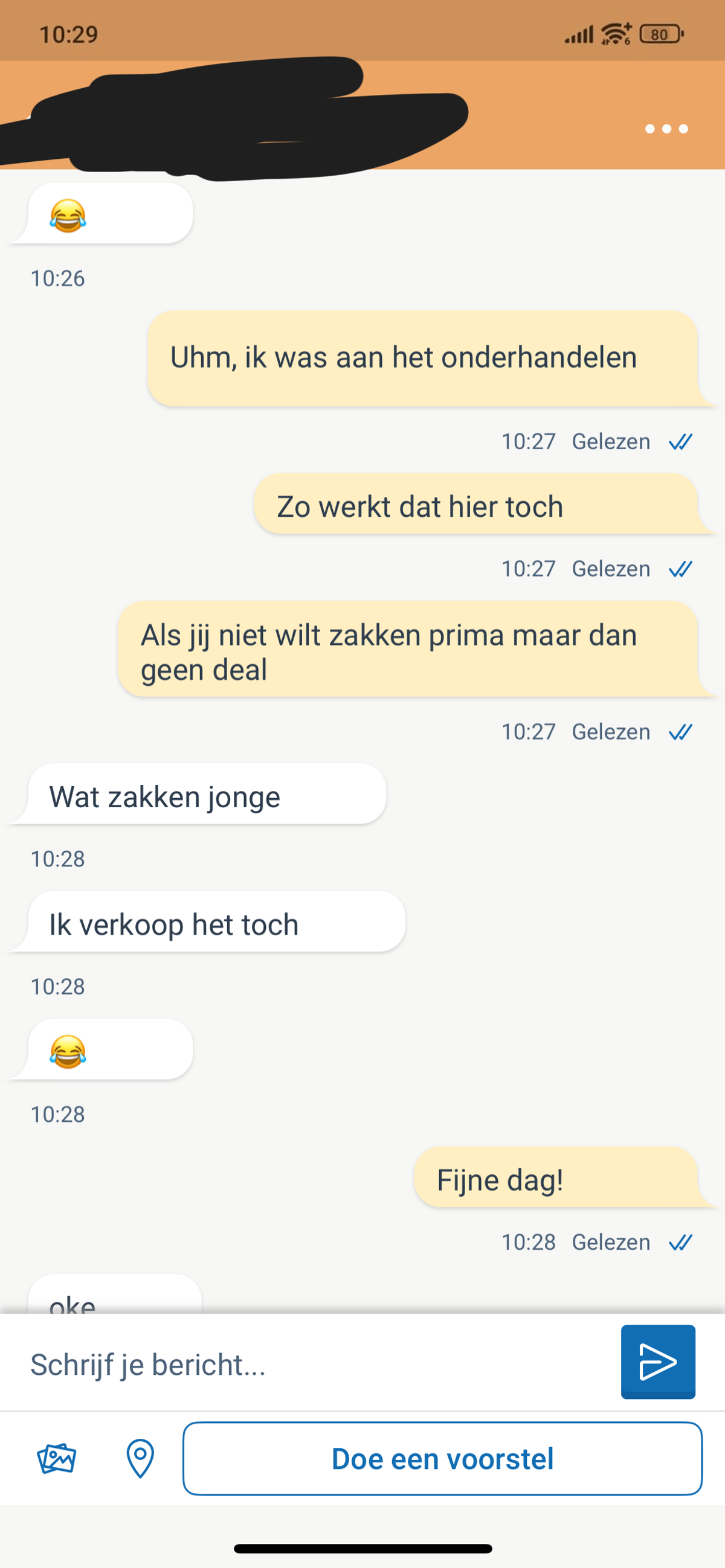Attach a photo with the image icon
Screen dimensions: 725x1568
(56, 1459)
